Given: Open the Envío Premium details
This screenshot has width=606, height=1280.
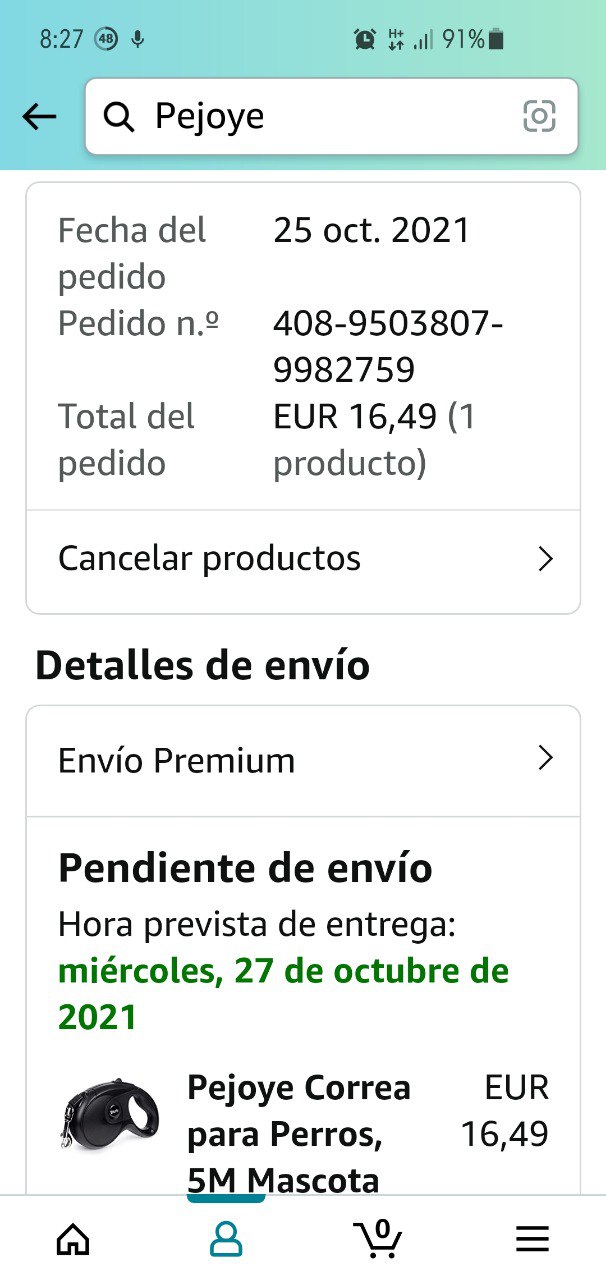Looking at the screenshot, I should pyautogui.click(x=303, y=761).
